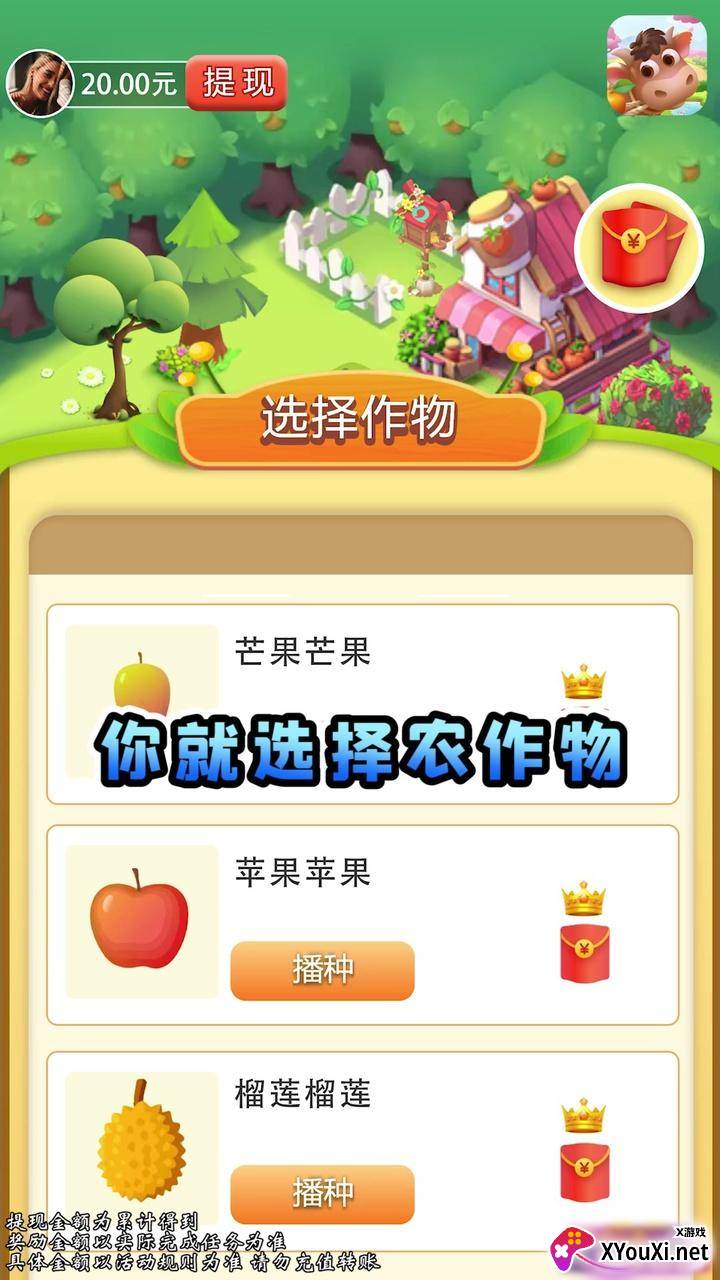Screen dimensions: 720x1280
Task: Open the profile avatar
Action: coord(40,83)
